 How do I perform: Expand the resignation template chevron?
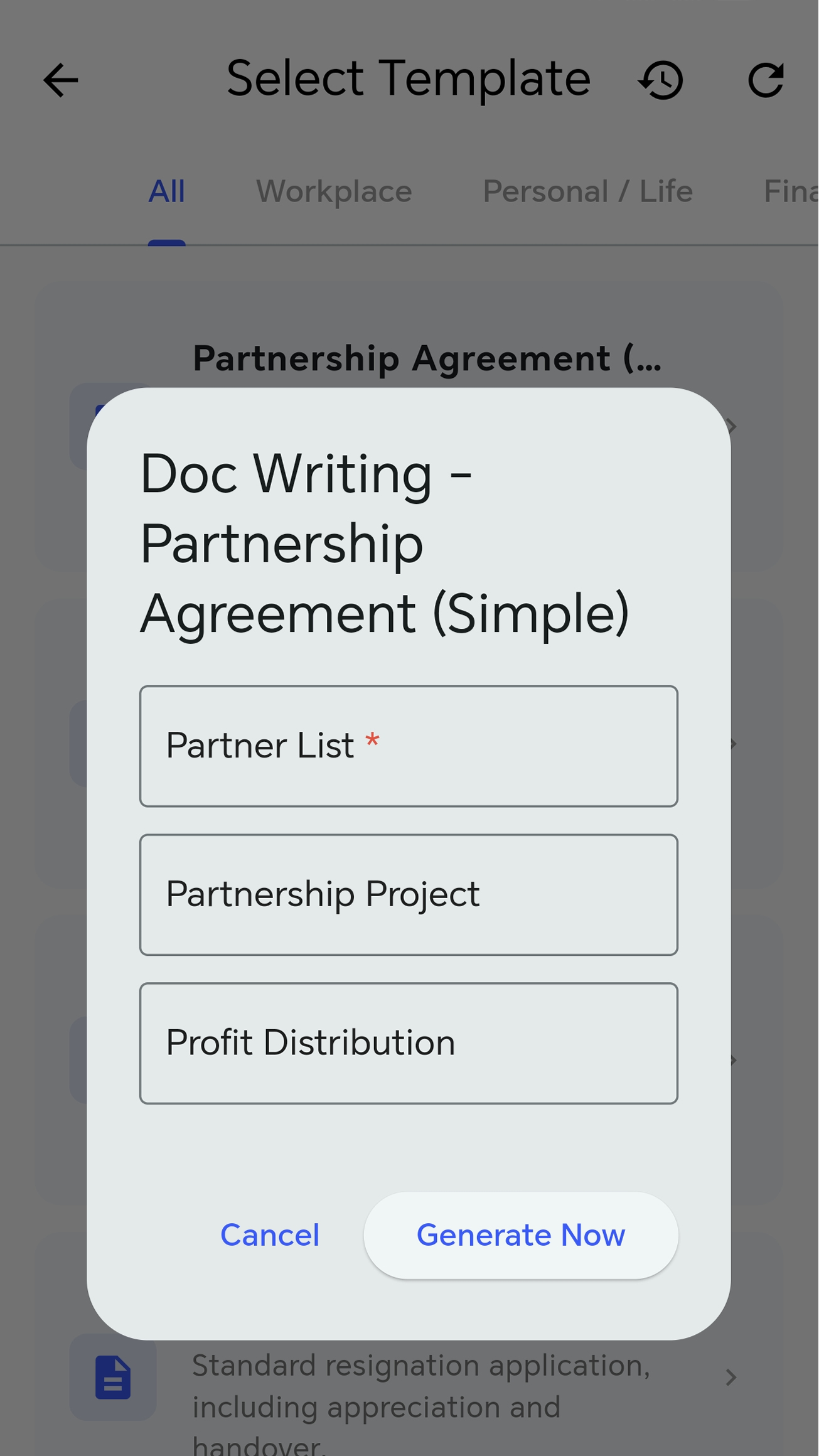730,1378
